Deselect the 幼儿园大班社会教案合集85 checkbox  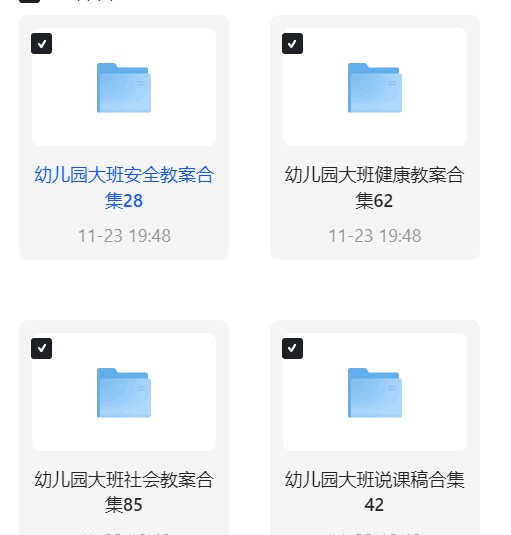[41, 348]
